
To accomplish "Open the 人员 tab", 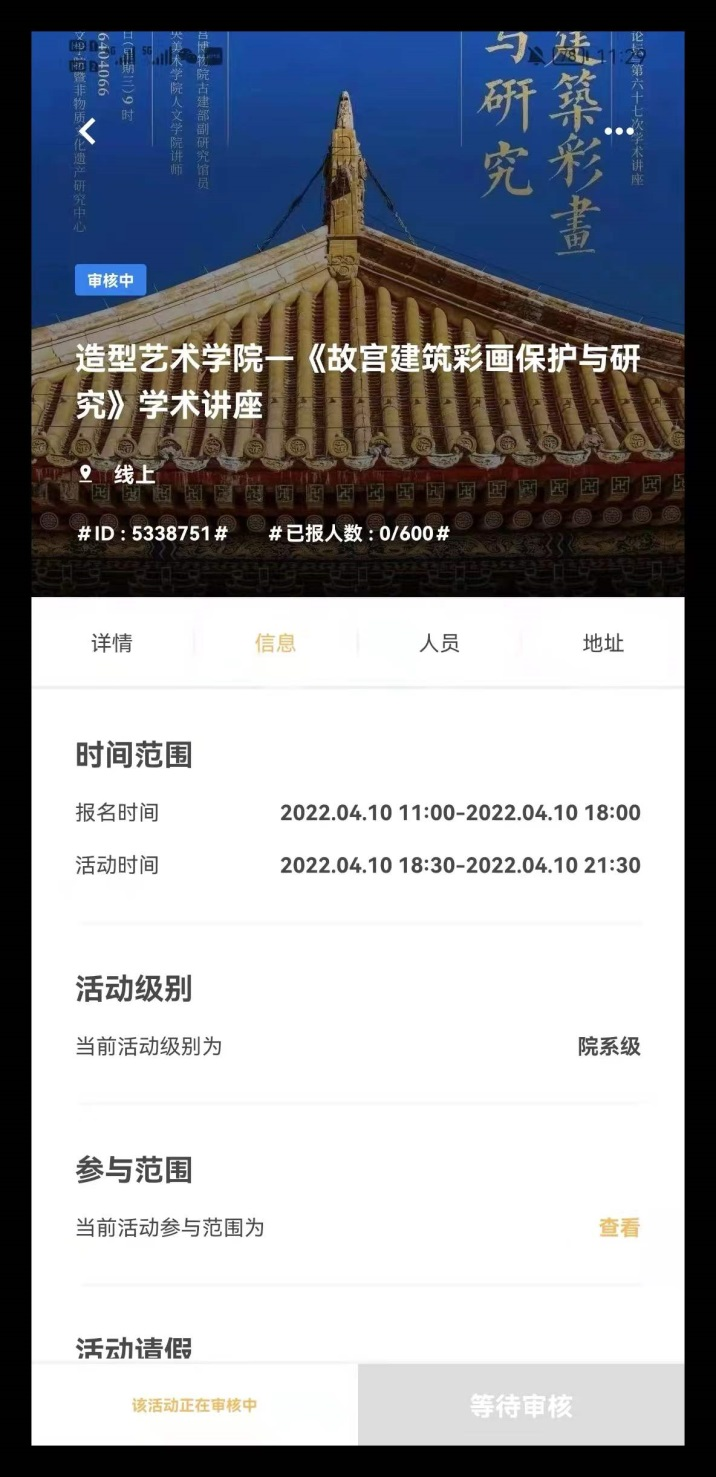I will point(439,643).
